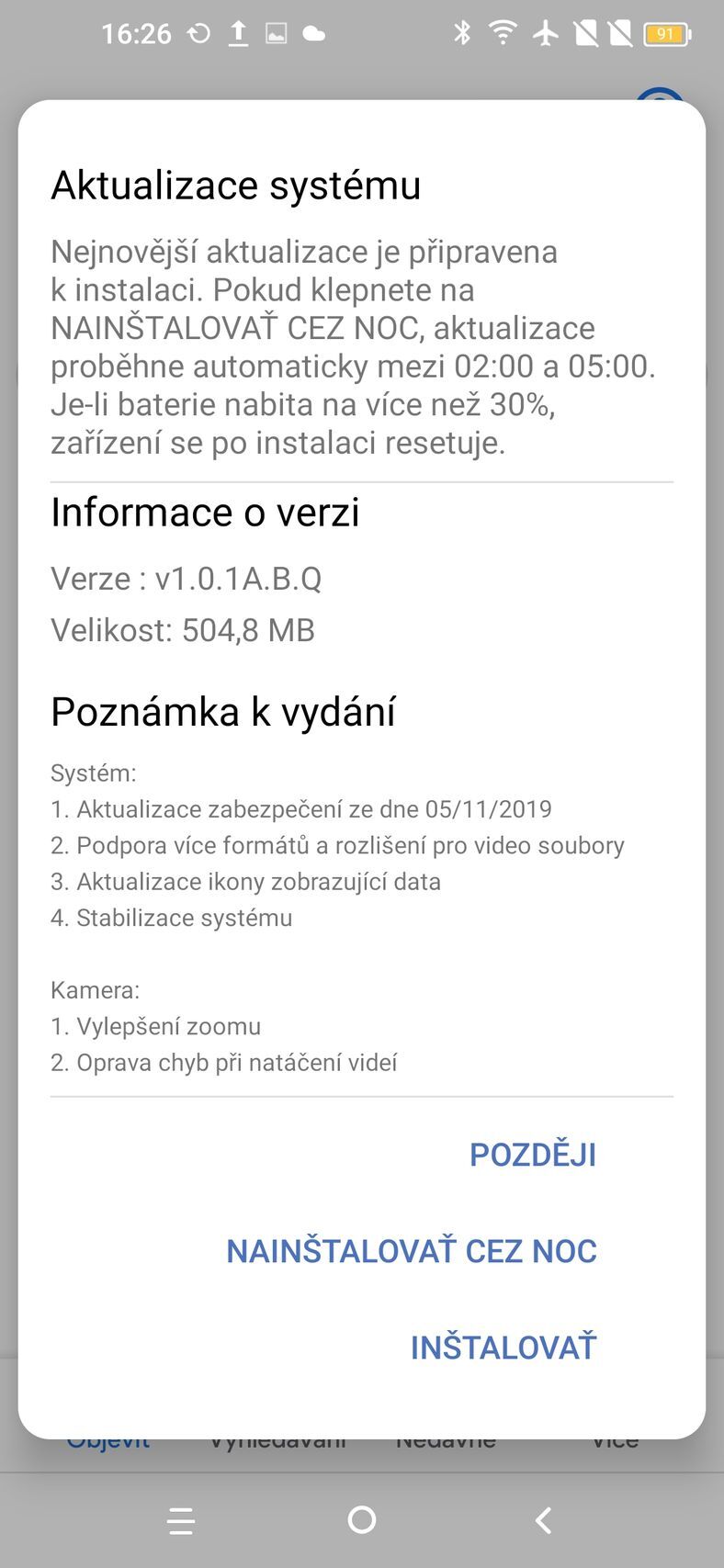This screenshot has height=1568, width=724.
Task: Tap the battery 91 percent indicator
Action: pos(663,32)
